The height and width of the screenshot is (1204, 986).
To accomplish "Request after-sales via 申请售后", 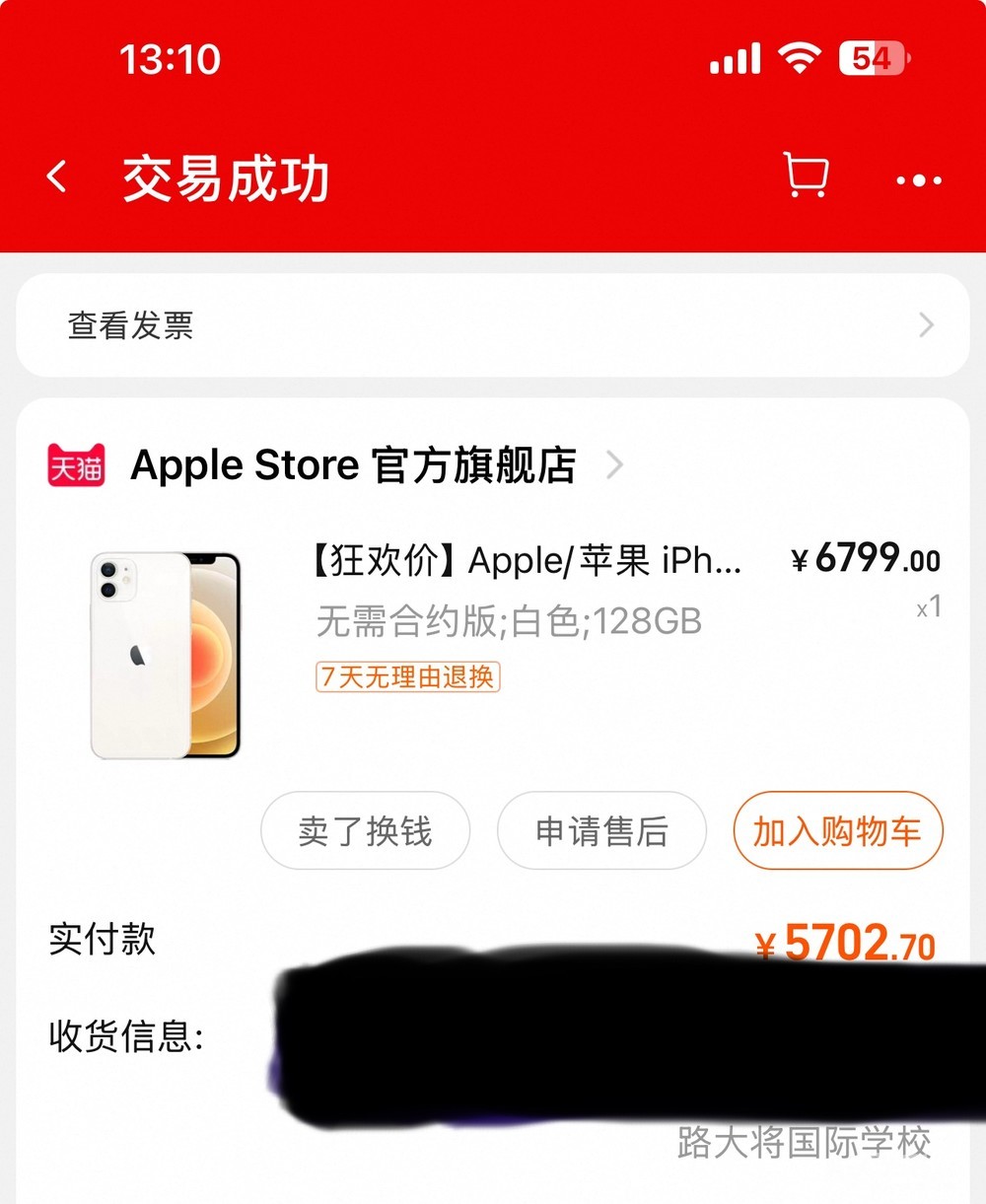I will pyautogui.click(x=601, y=831).
